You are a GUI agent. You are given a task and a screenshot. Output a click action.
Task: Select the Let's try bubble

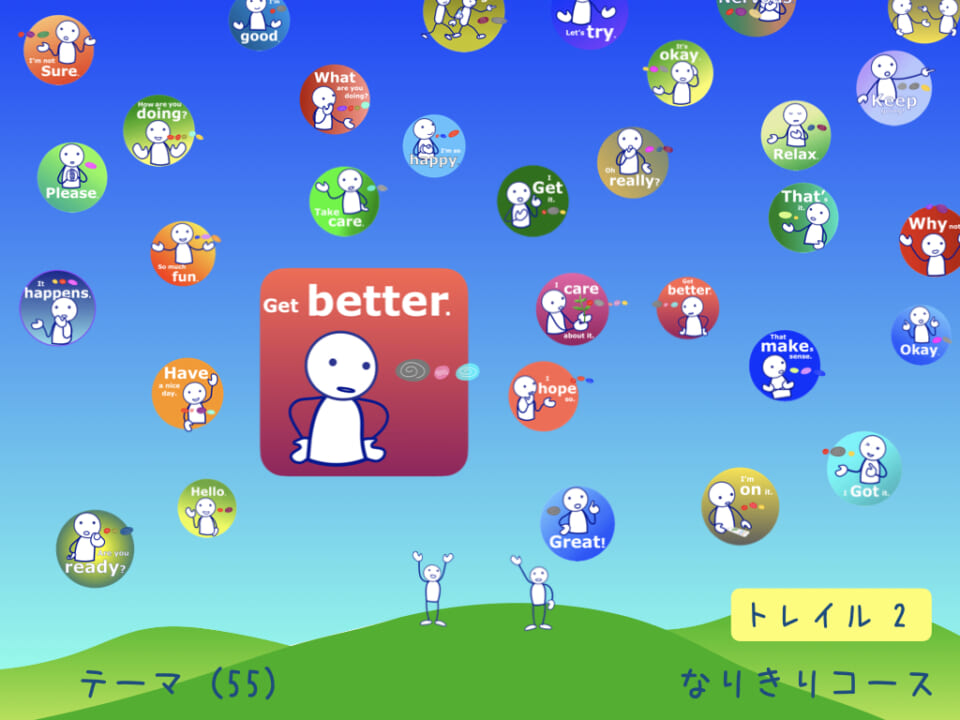click(590, 20)
